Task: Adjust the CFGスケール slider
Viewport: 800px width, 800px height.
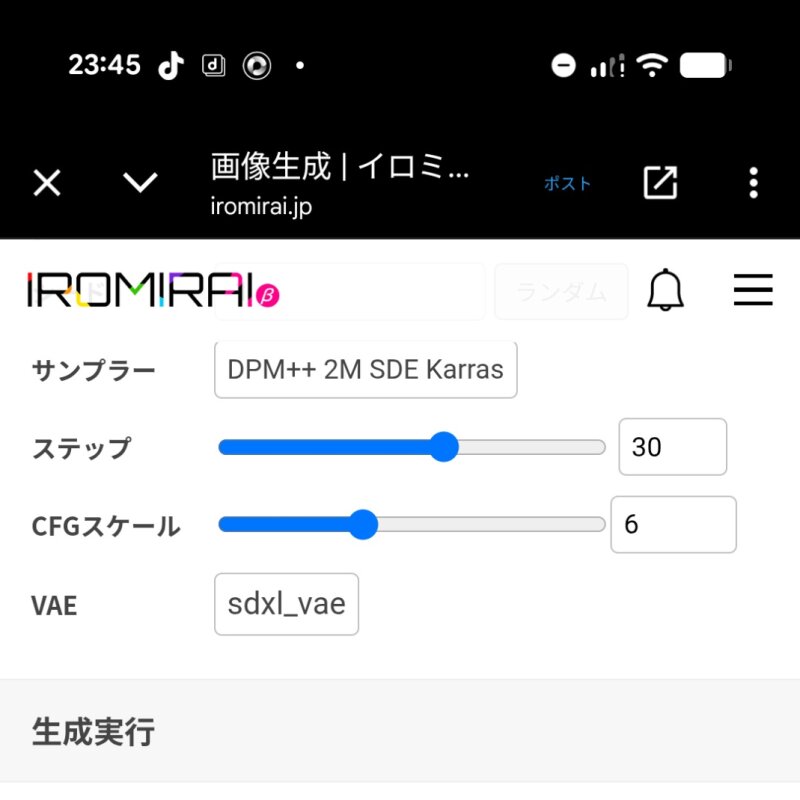Action: (363, 524)
